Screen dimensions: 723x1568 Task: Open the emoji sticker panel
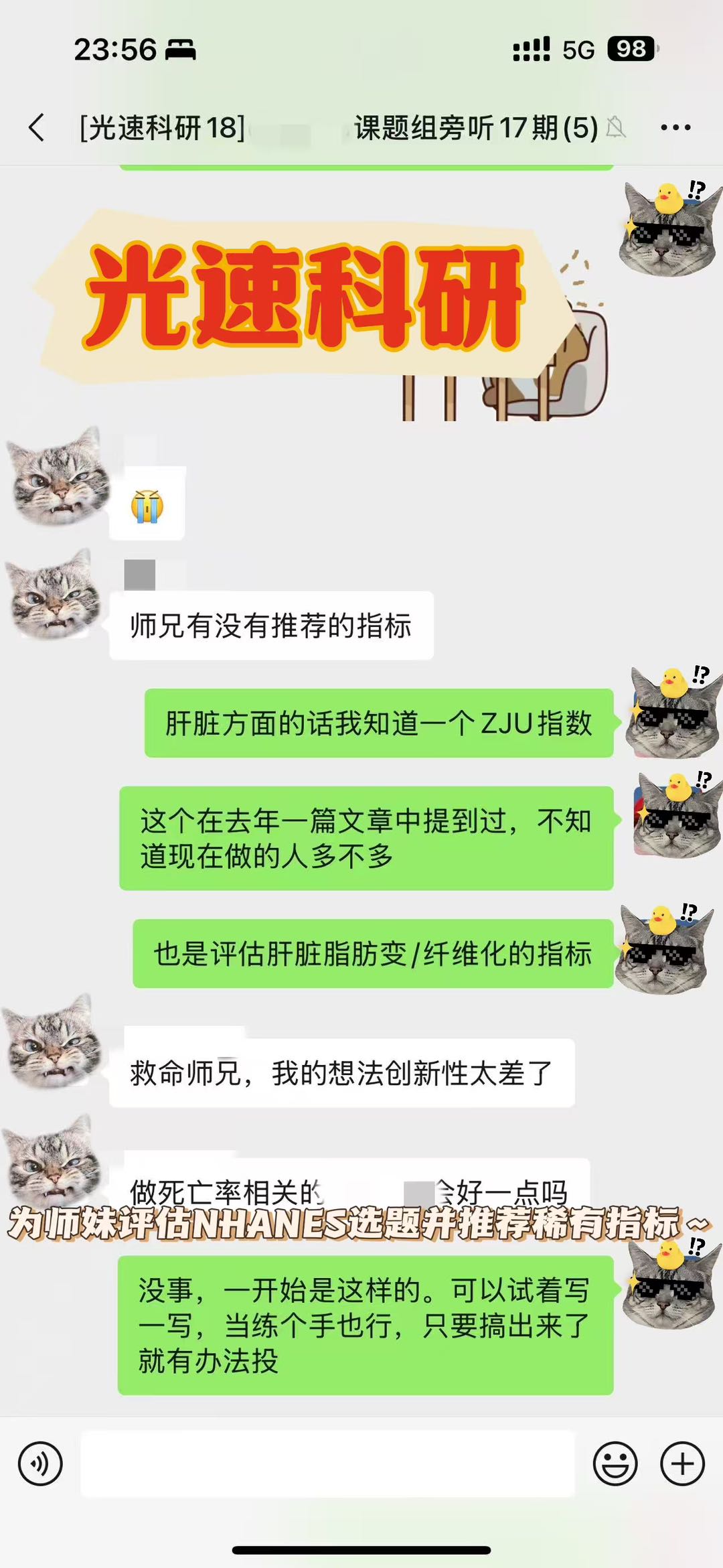pyautogui.click(x=615, y=1464)
